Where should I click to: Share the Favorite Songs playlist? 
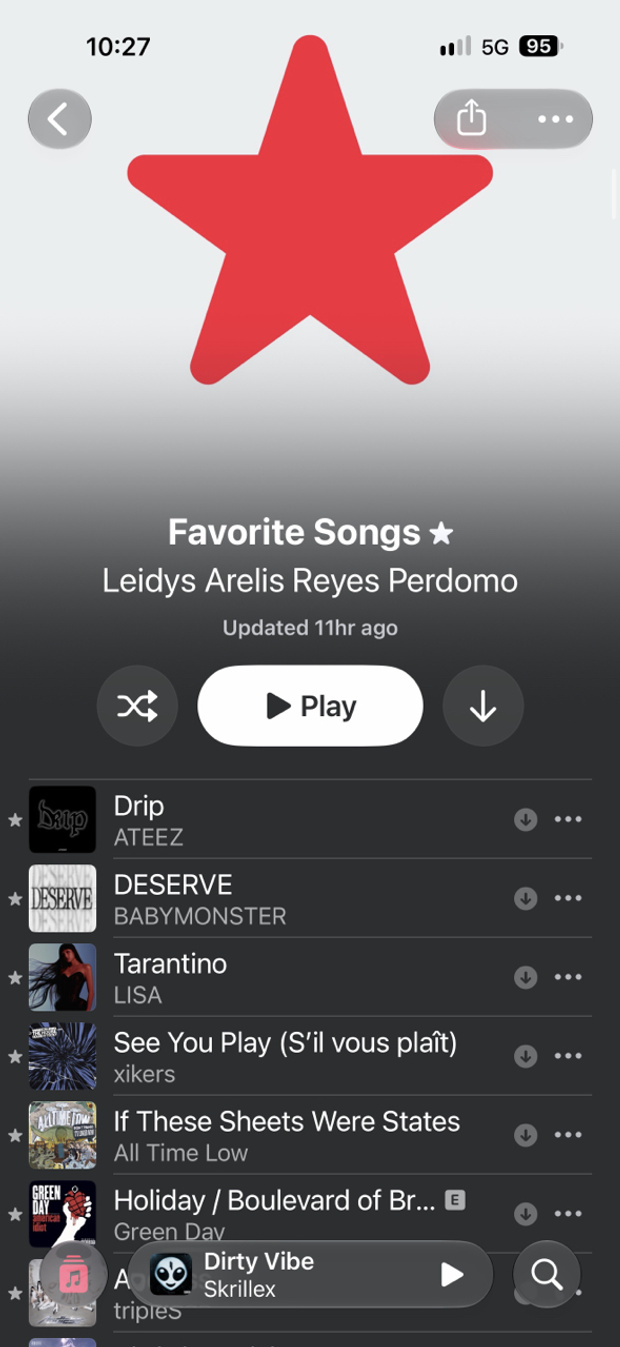click(472, 119)
